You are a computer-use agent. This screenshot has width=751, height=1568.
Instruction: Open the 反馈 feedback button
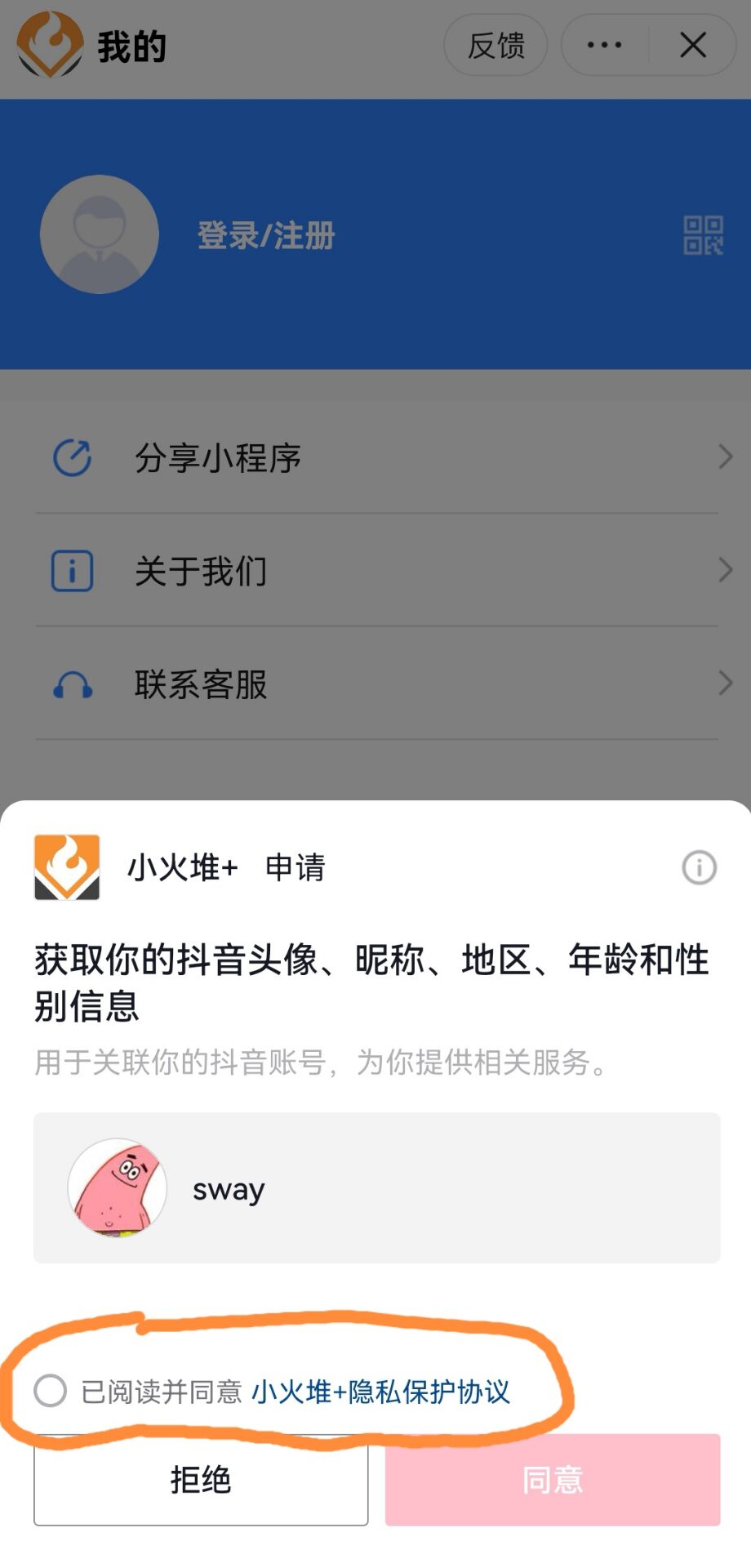(x=495, y=46)
